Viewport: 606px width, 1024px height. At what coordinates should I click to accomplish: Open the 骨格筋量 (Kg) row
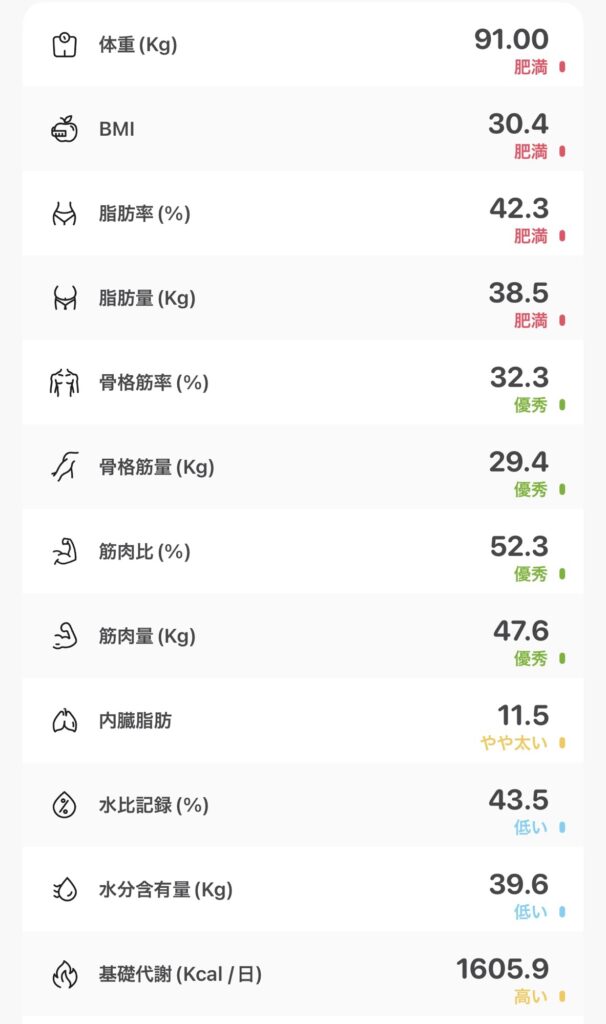(302, 467)
